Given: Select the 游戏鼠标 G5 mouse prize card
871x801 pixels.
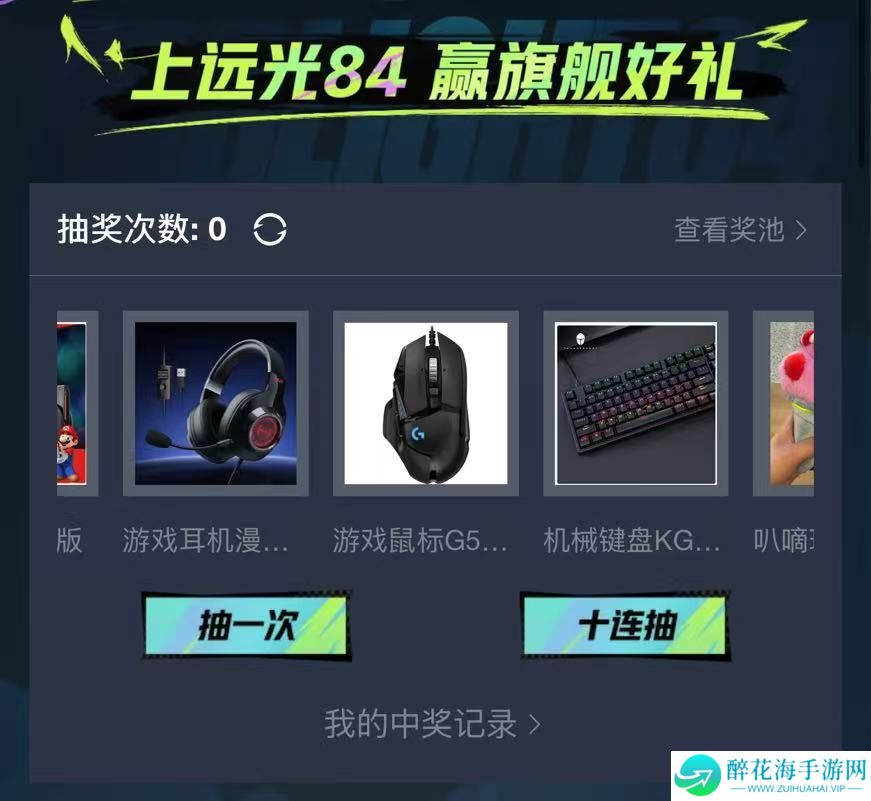Looking at the screenshot, I should pyautogui.click(x=425, y=403).
